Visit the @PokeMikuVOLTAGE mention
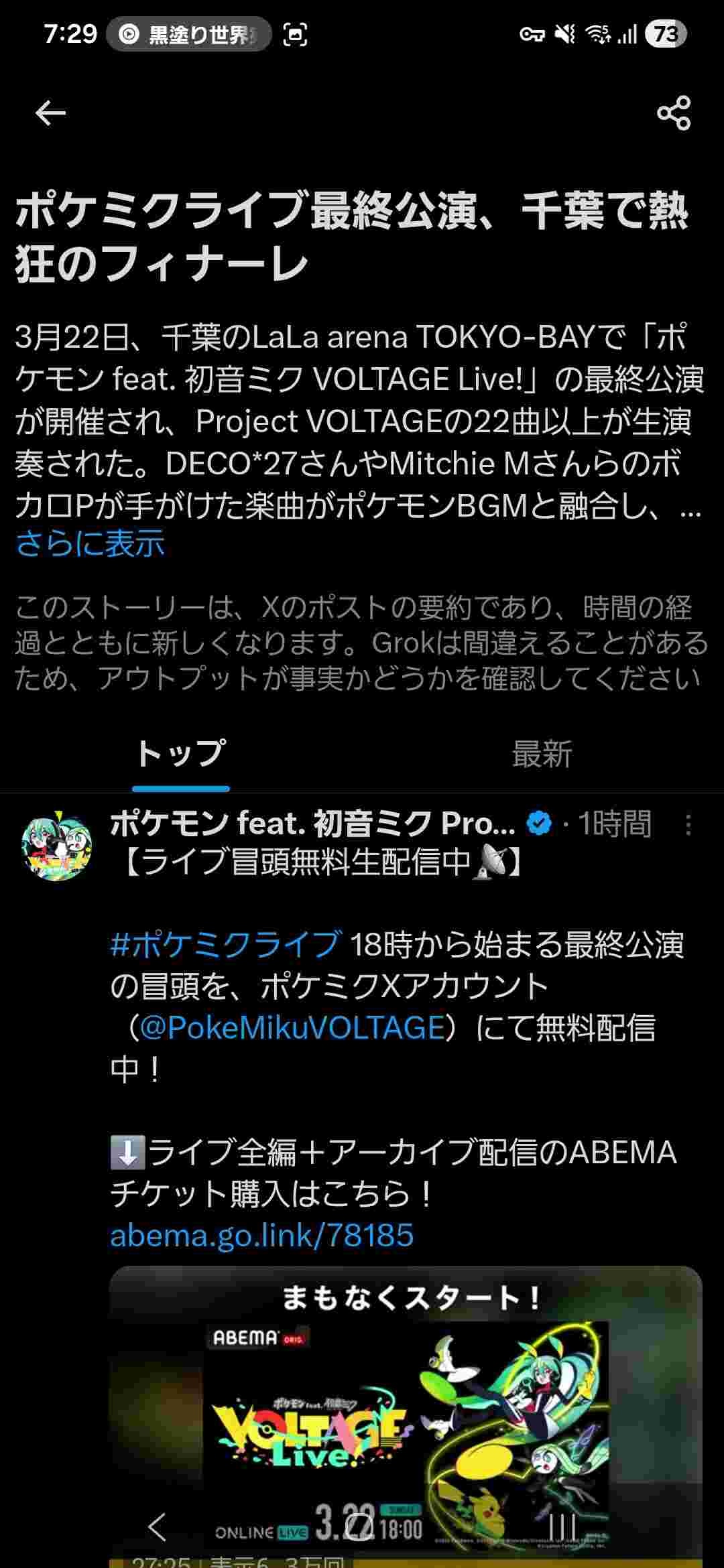The image size is (724, 1568). coord(293,1027)
